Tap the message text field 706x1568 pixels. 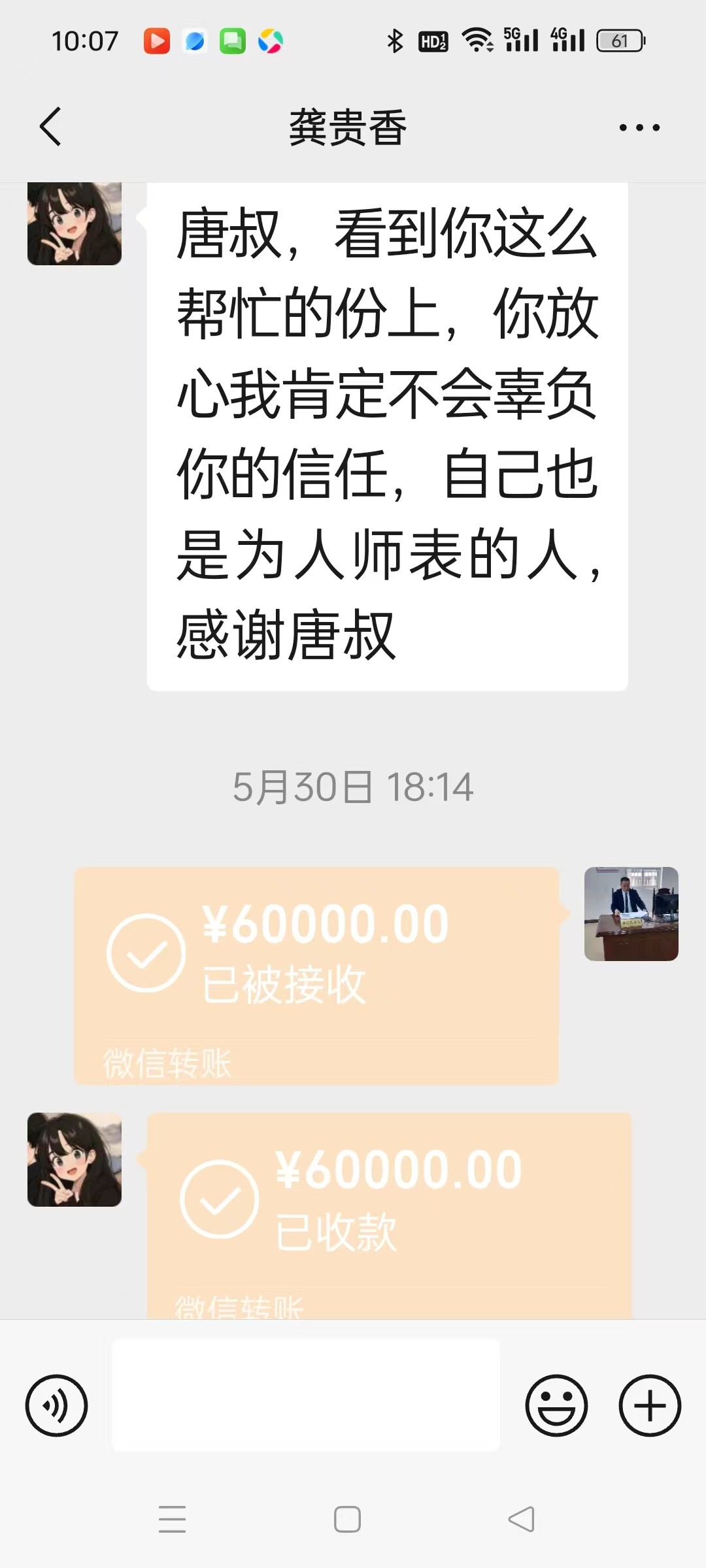tap(306, 1395)
